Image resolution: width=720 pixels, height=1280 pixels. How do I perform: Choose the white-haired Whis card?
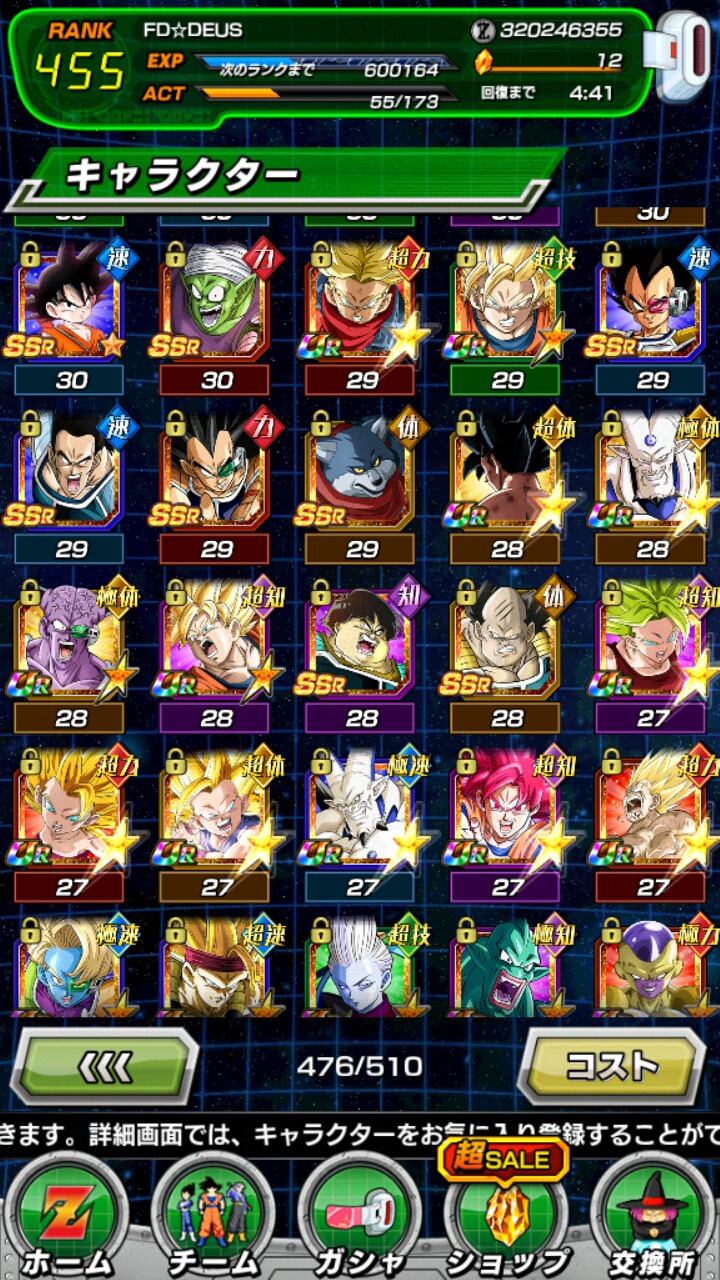[x=360, y=970]
